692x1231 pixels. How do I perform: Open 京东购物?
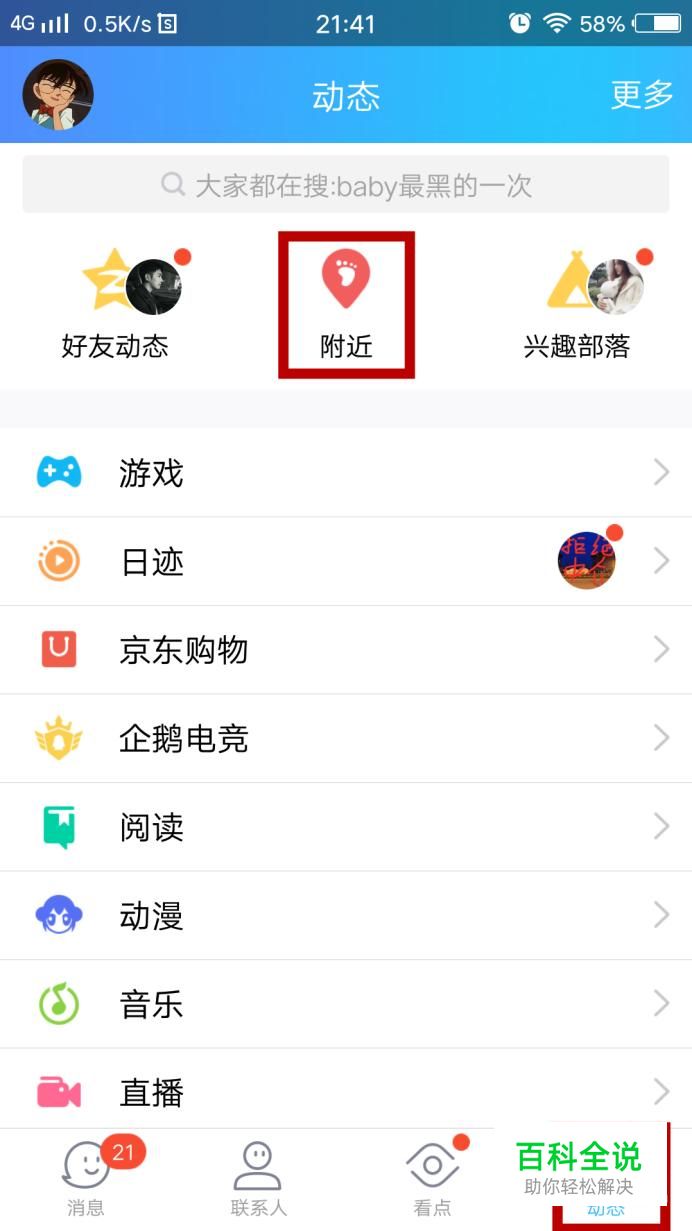click(346, 650)
